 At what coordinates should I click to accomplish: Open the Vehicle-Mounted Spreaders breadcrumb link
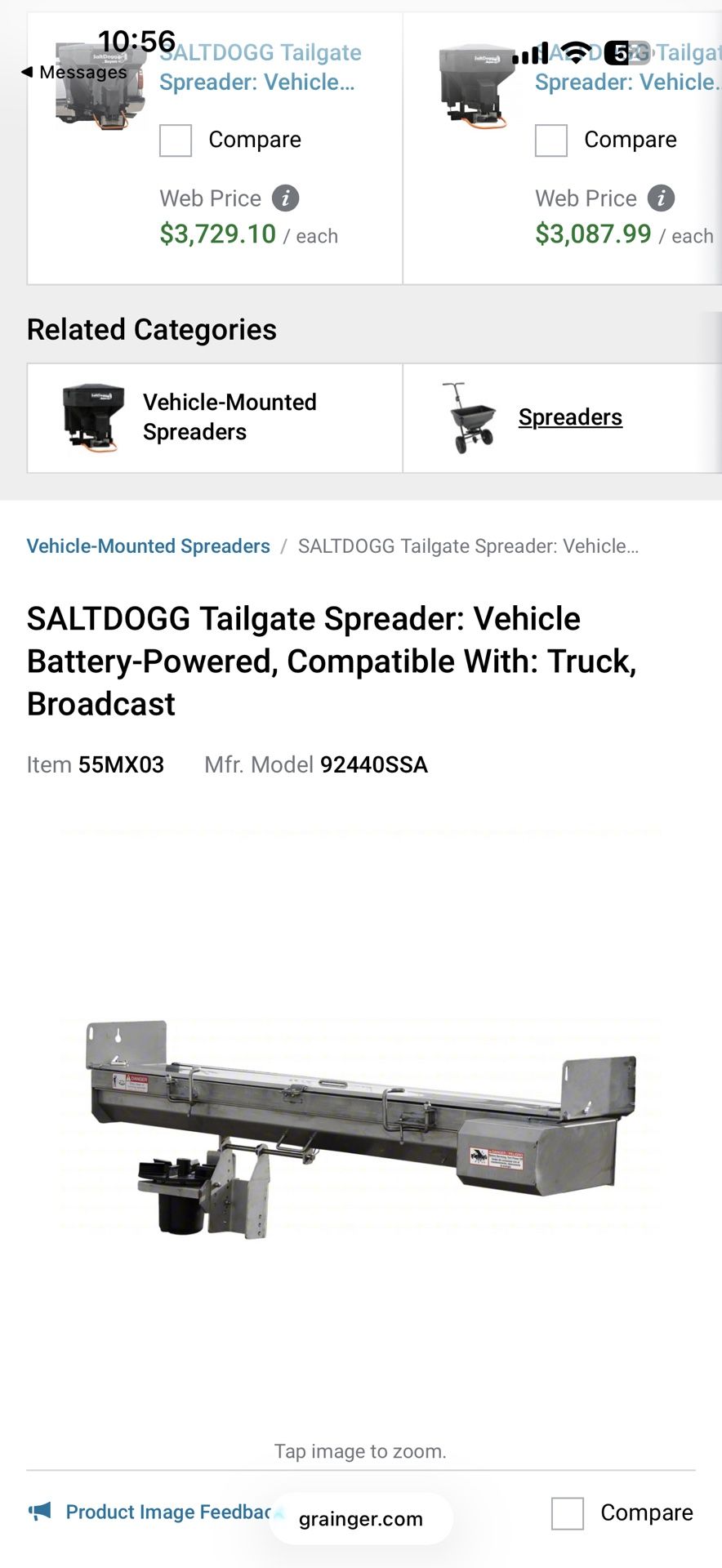[148, 546]
